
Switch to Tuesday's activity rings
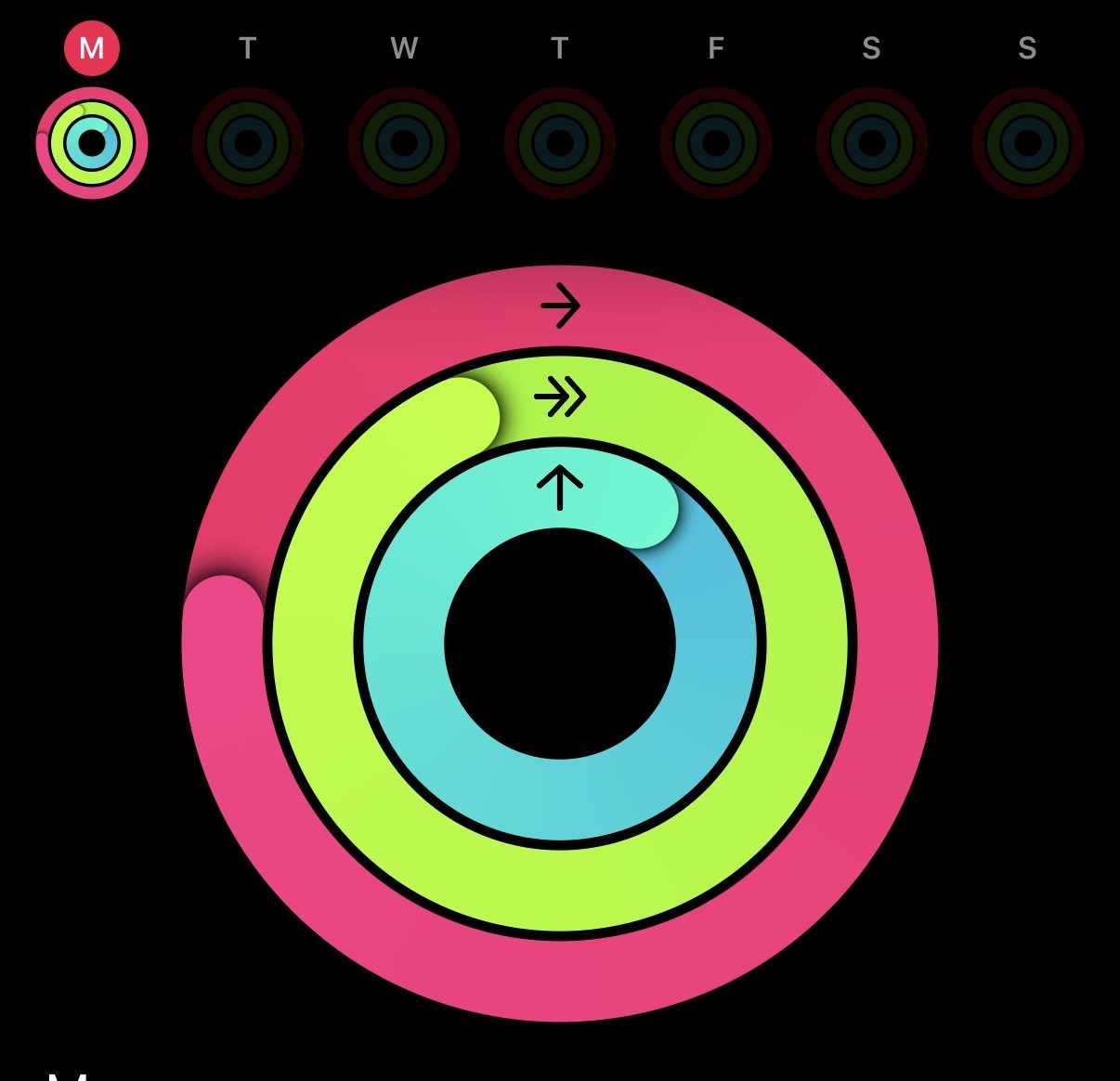(x=248, y=143)
